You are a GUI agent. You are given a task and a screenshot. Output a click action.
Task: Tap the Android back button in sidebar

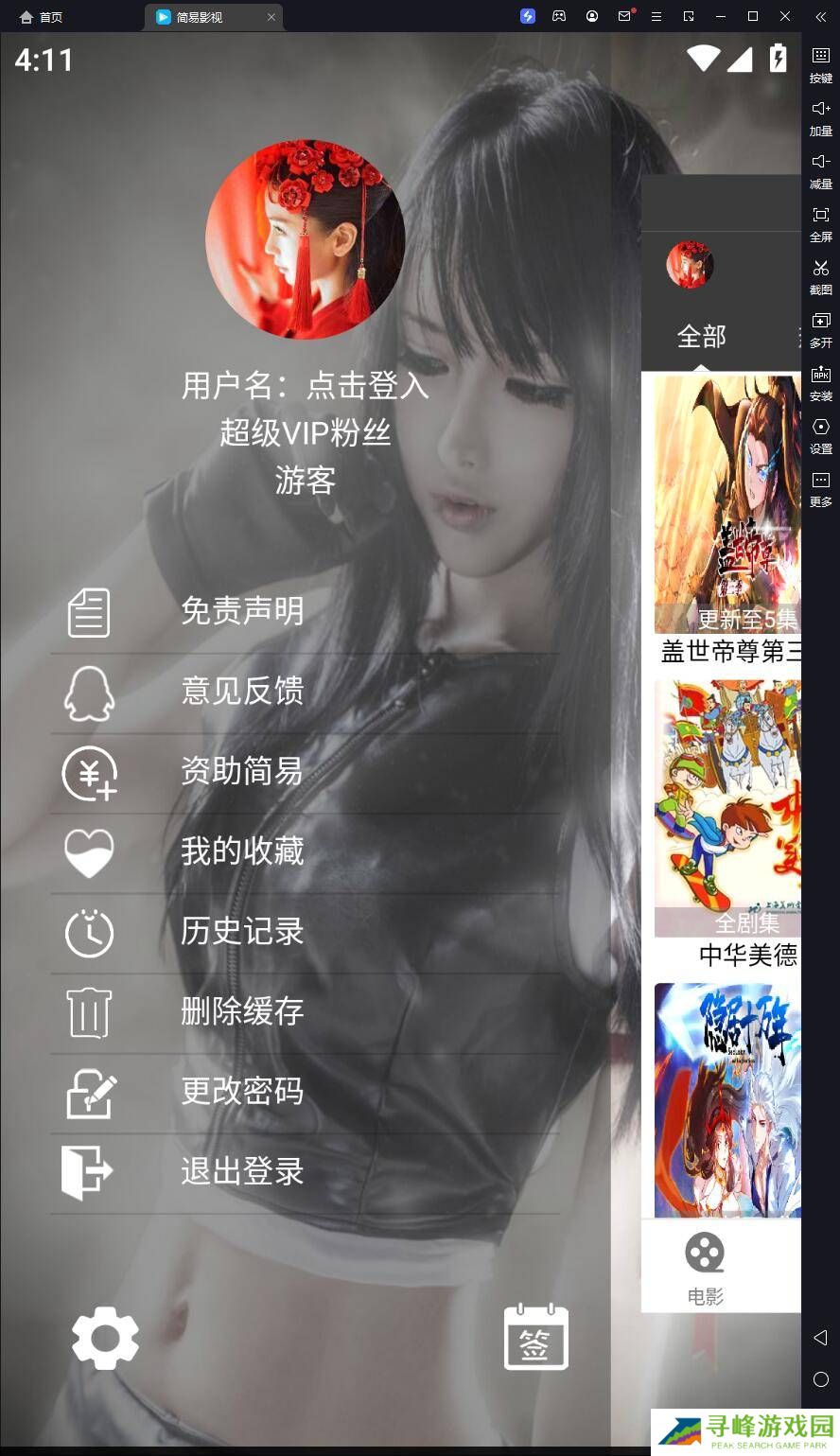point(820,1337)
